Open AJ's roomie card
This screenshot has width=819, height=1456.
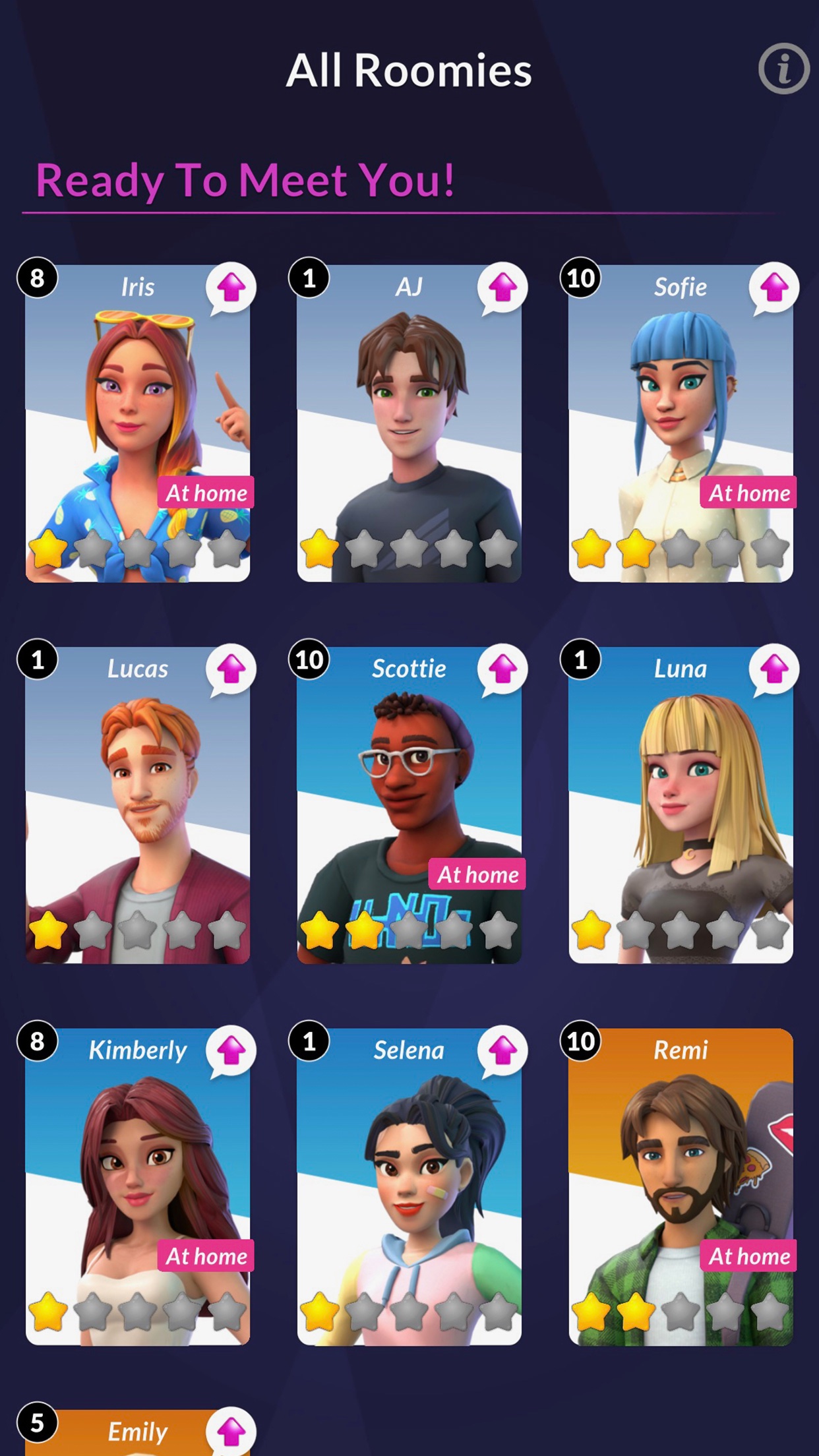click(x=409, y=422)
